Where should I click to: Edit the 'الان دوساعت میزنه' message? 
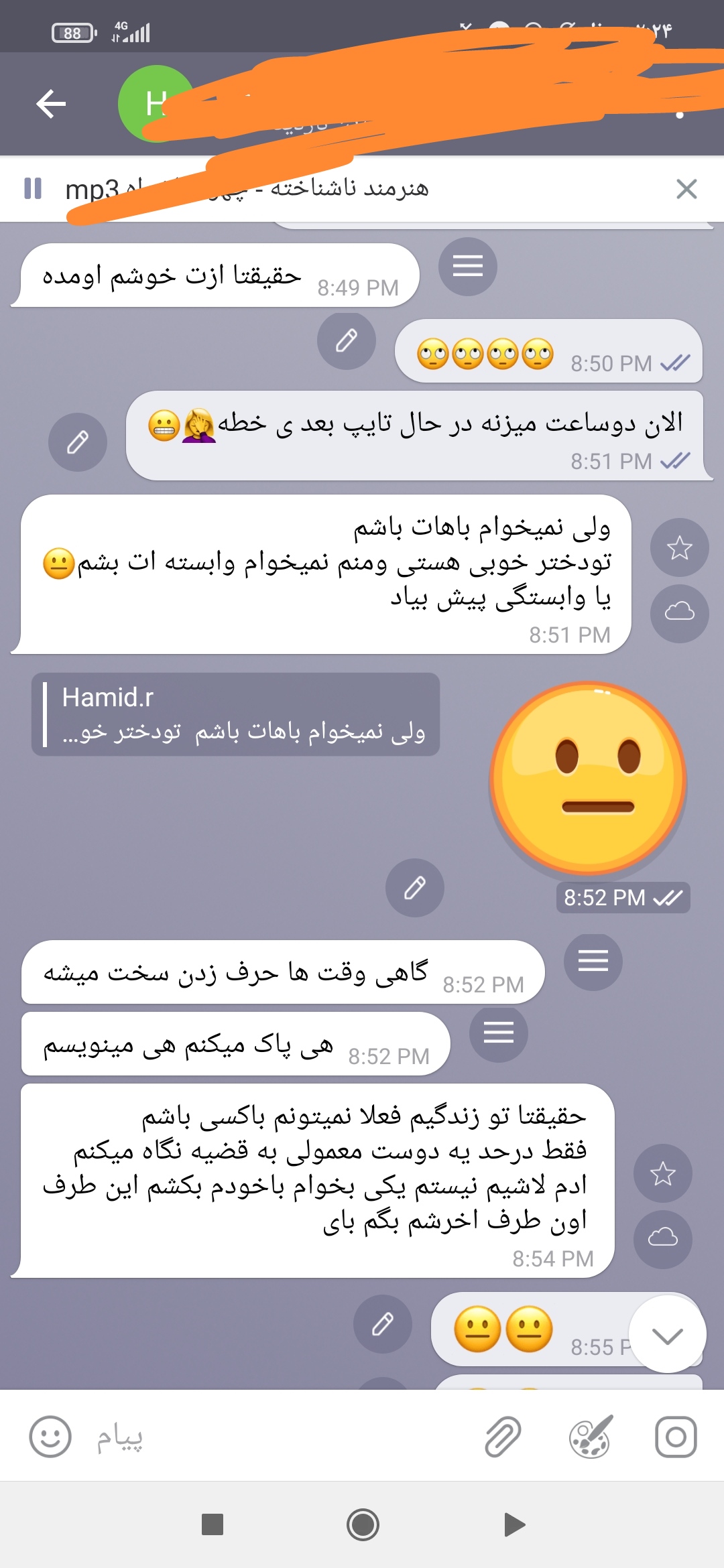[78, 442]
